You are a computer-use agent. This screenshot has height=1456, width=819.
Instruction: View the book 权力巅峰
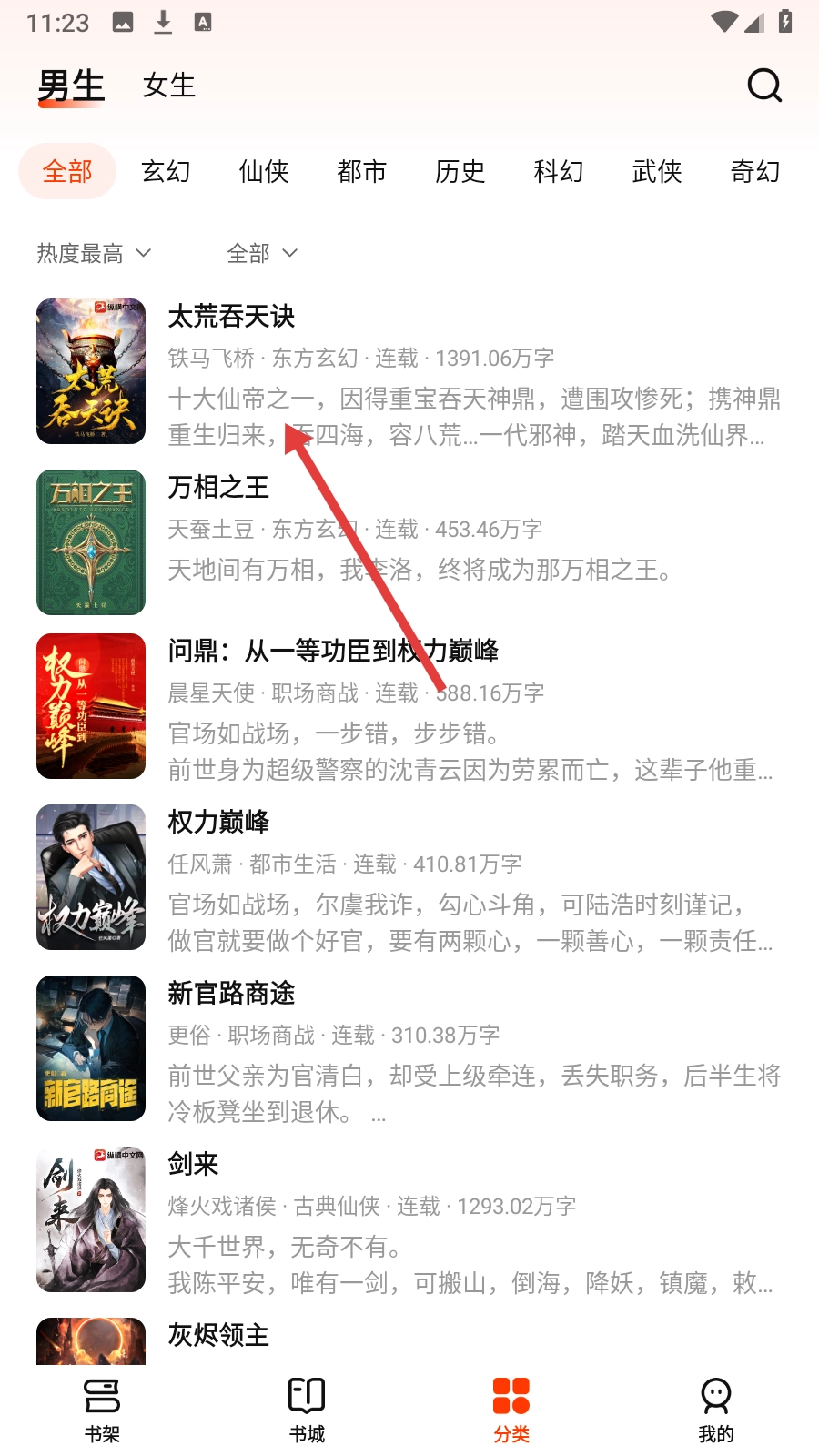218,823
